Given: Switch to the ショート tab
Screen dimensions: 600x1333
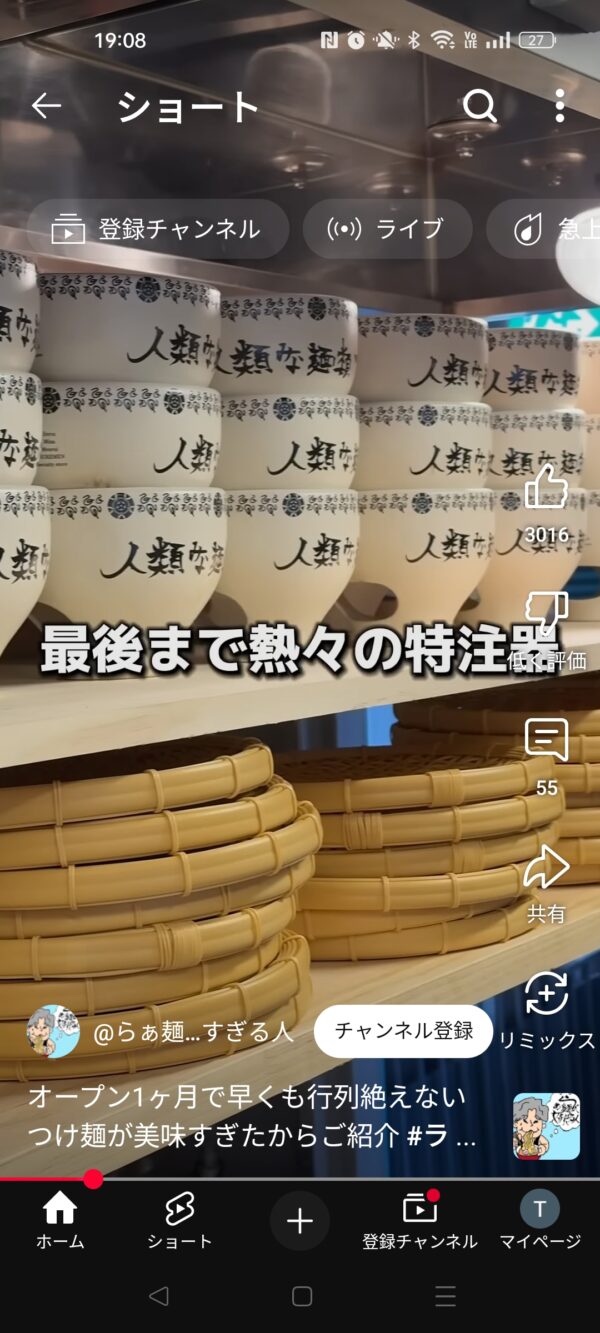Looking at the screenshot, I should click(x=180, y=1220).
